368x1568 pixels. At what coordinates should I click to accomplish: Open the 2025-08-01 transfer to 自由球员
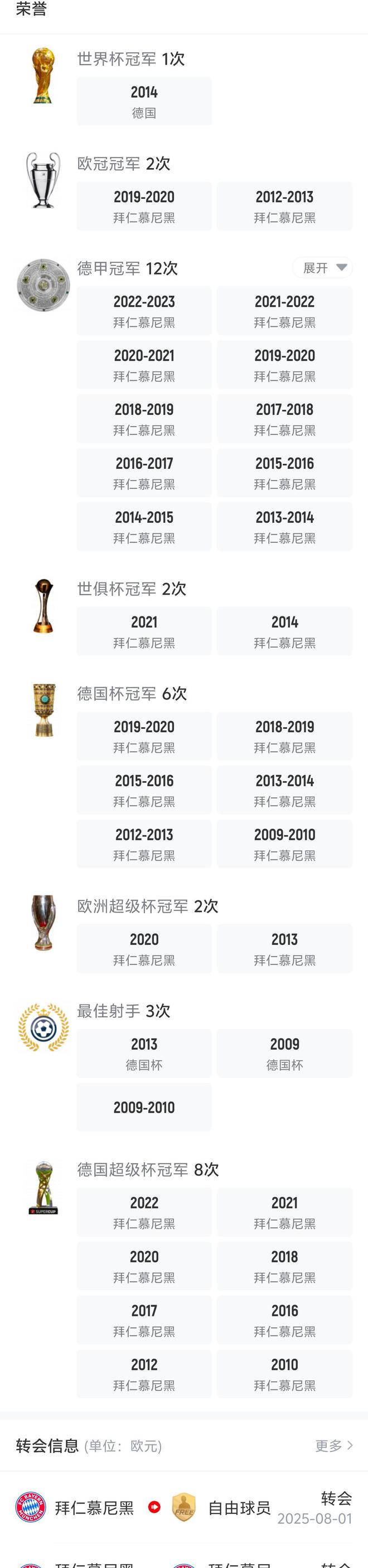[184, 1507]
